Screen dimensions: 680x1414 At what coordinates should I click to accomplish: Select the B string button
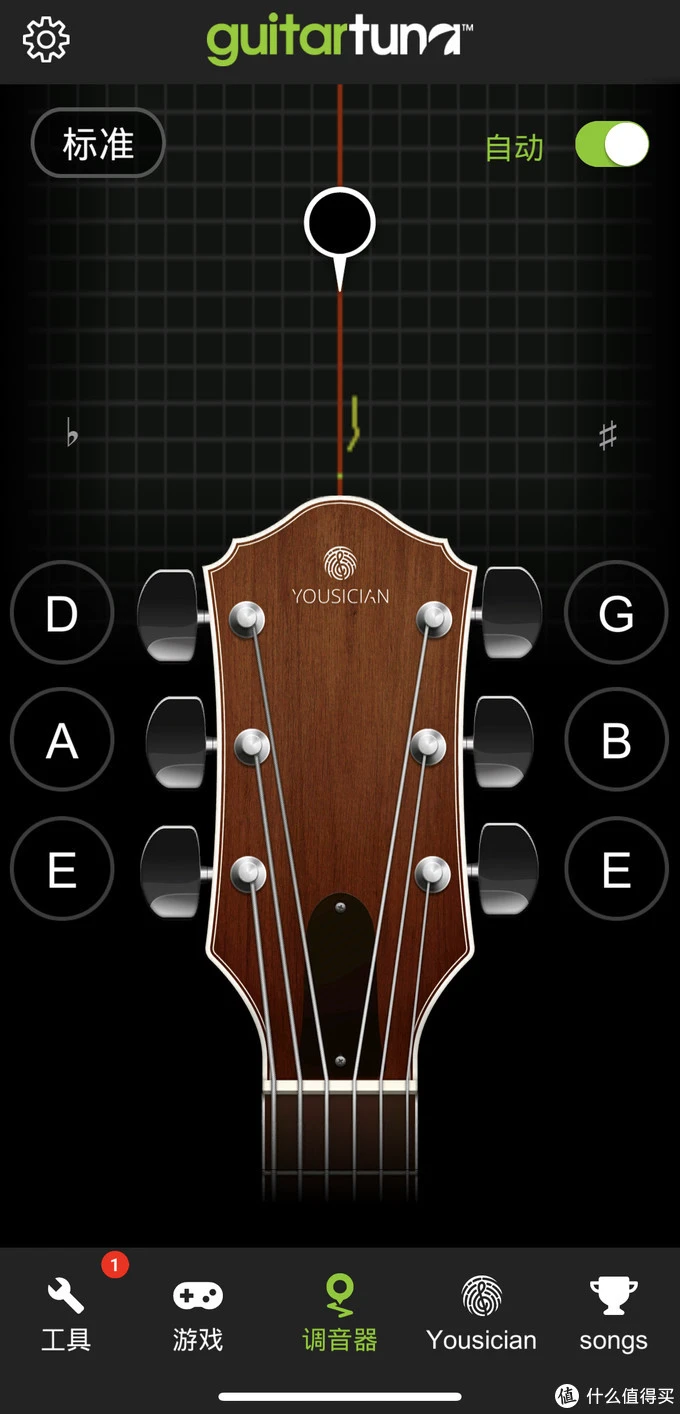click(x=616, y=740)
